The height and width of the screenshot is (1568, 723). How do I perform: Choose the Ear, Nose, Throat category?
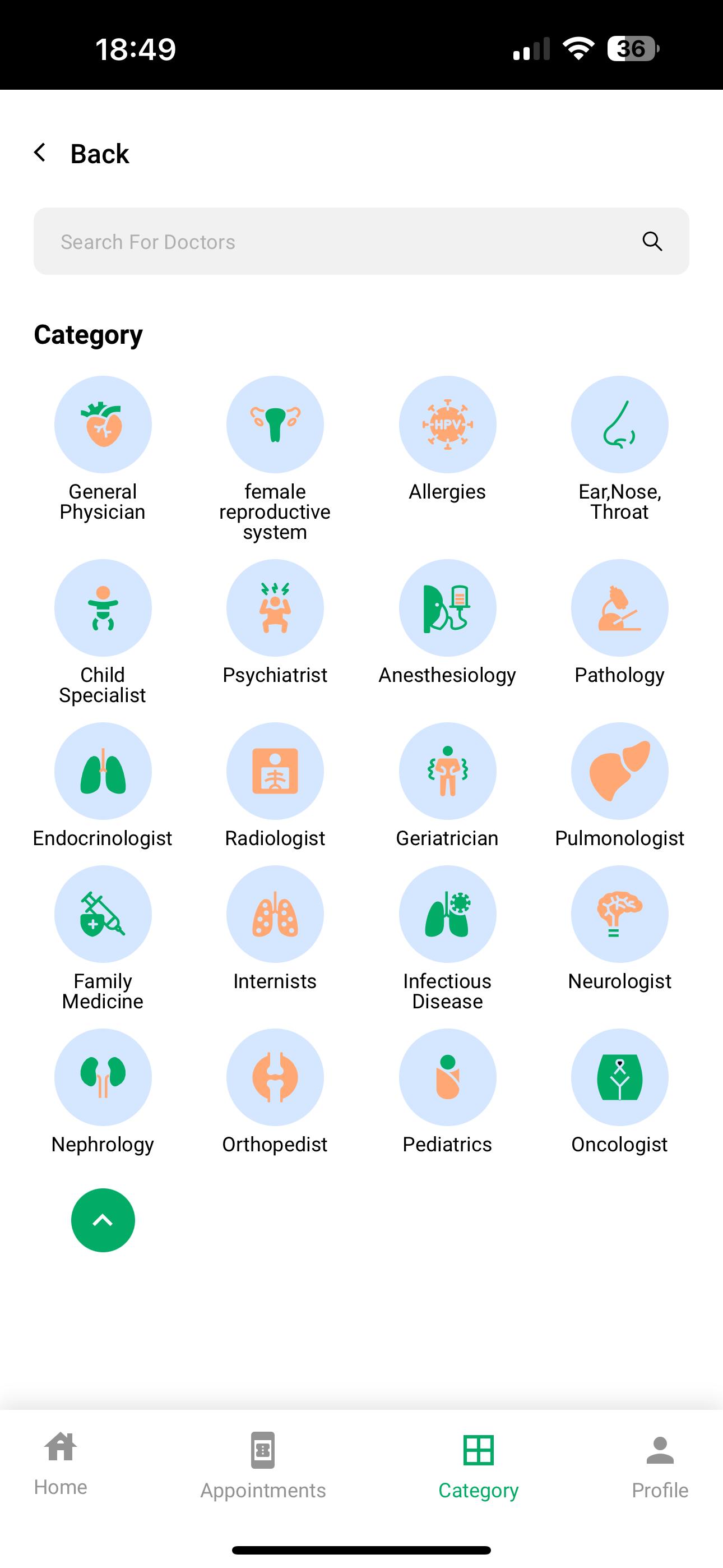[619, 425]
